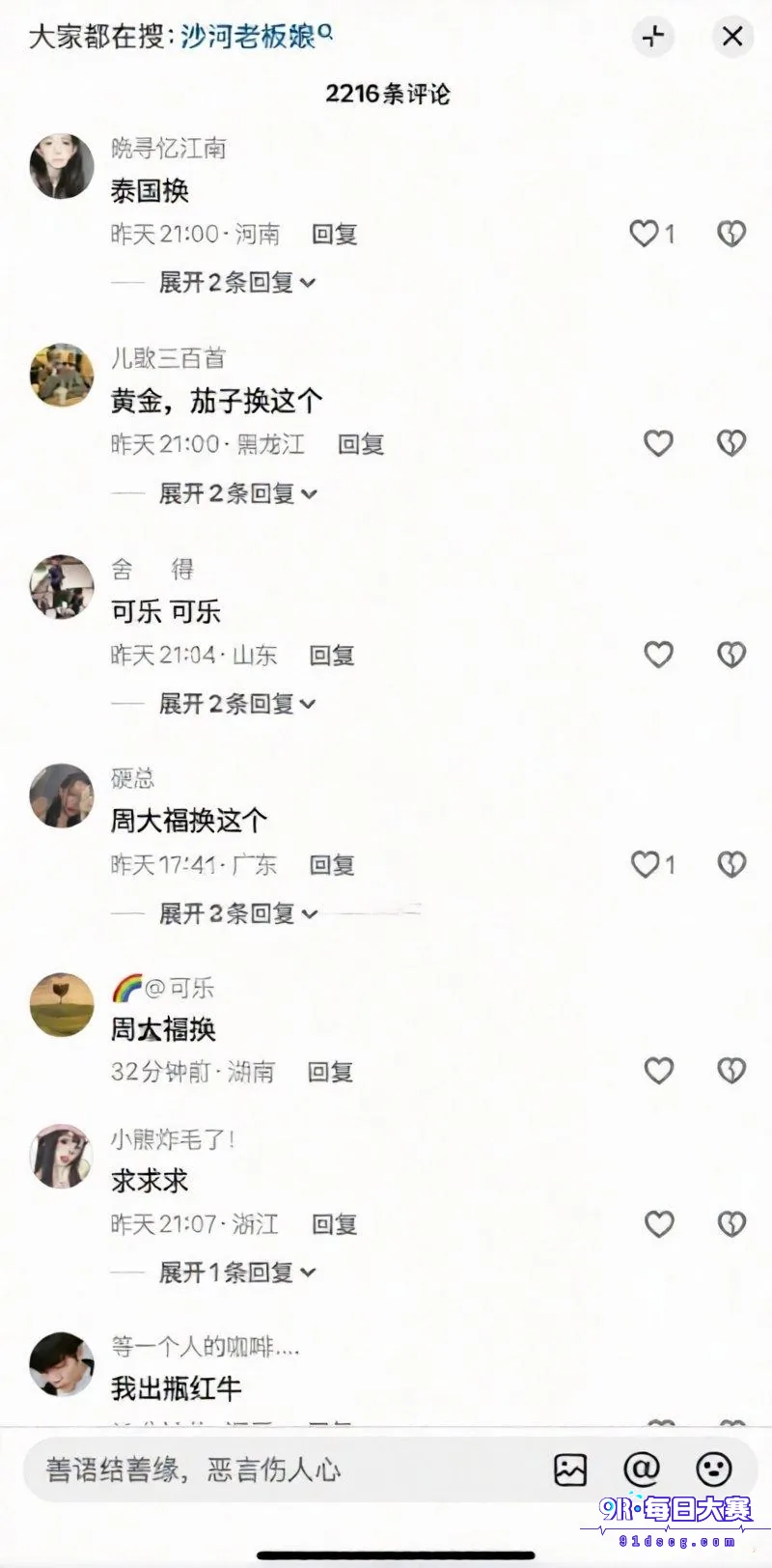Tap the expand icon next to close

pos(653,37)
